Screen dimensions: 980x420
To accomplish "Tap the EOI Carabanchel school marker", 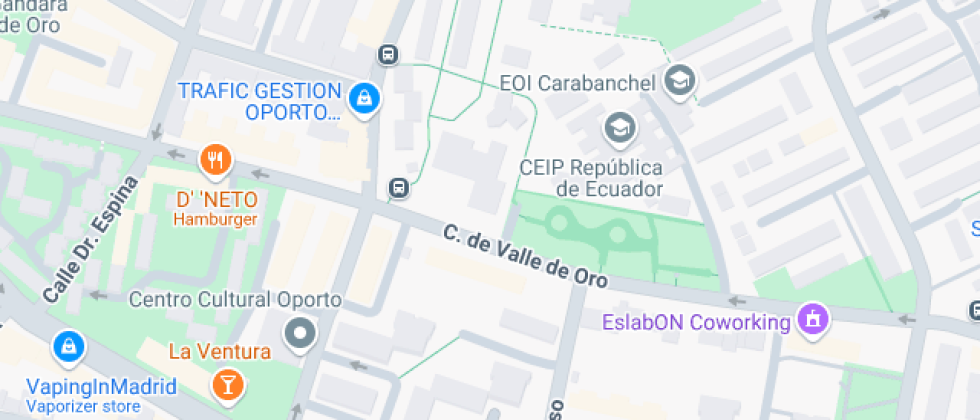I will [679, 82].
